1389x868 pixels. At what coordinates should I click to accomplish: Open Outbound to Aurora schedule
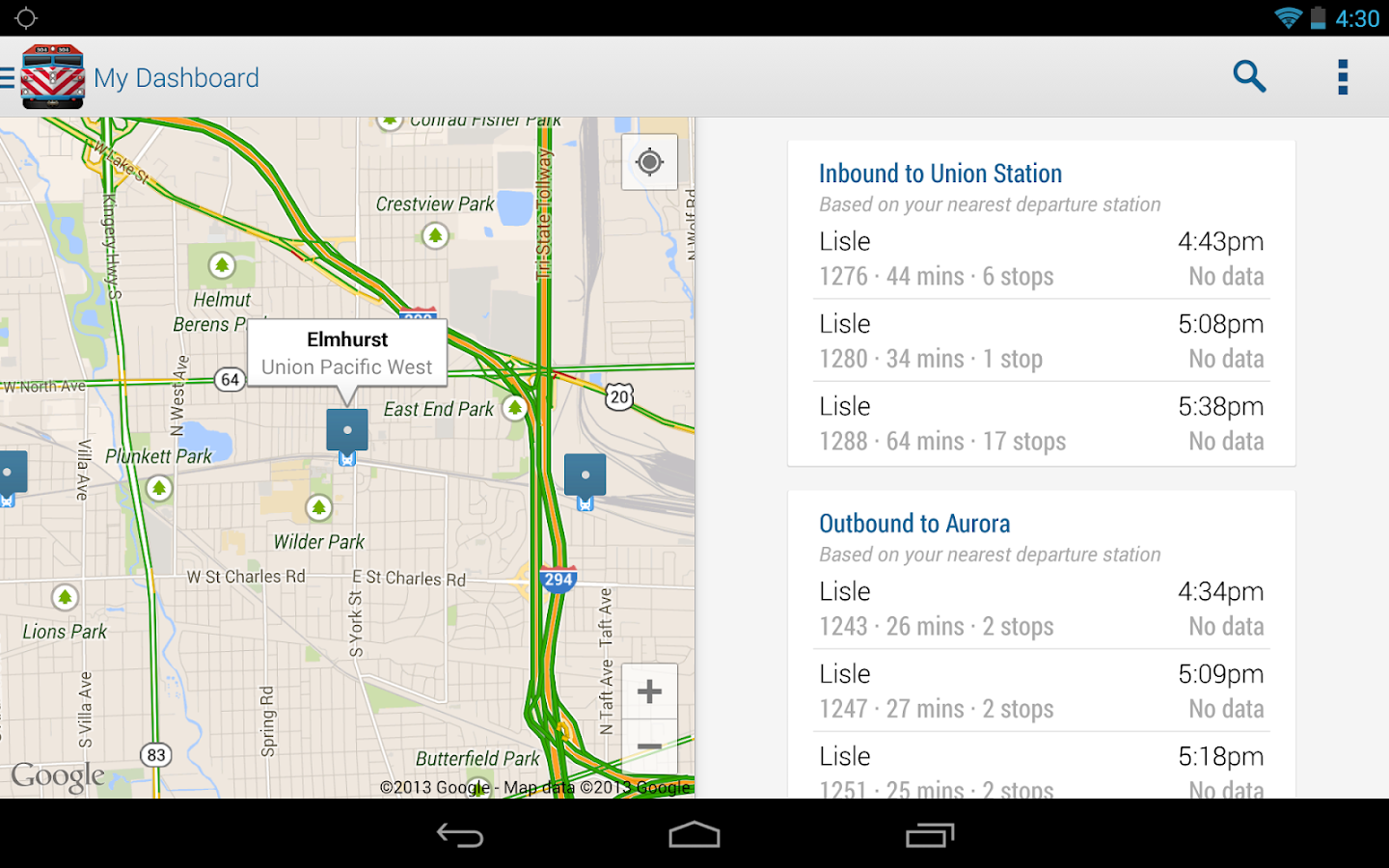[x=914, y=524]
